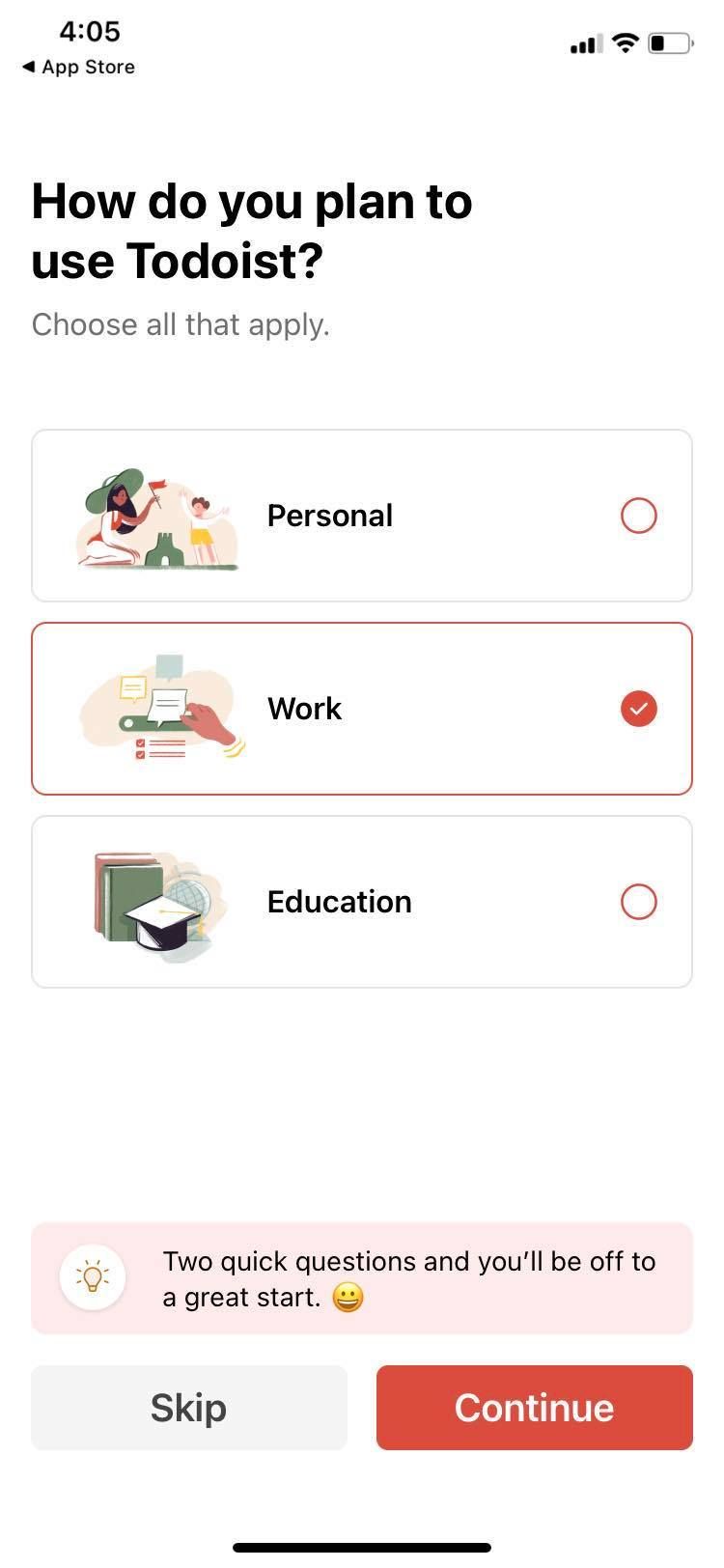This screenshot has height=1568, width=724.
Task: Tap the clock in the status bar
Action: (88, 32)
